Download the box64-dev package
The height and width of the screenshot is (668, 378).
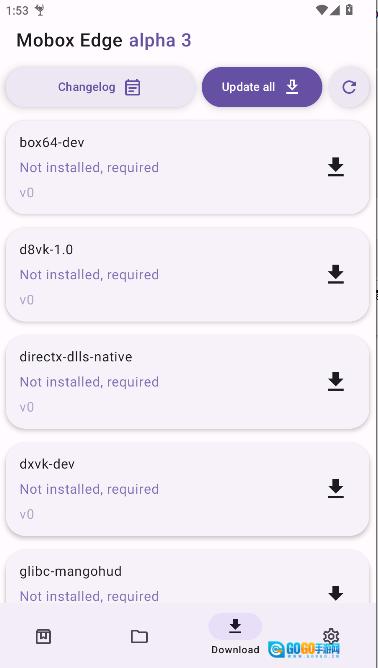pyautogui.click(x=336, y=167)
